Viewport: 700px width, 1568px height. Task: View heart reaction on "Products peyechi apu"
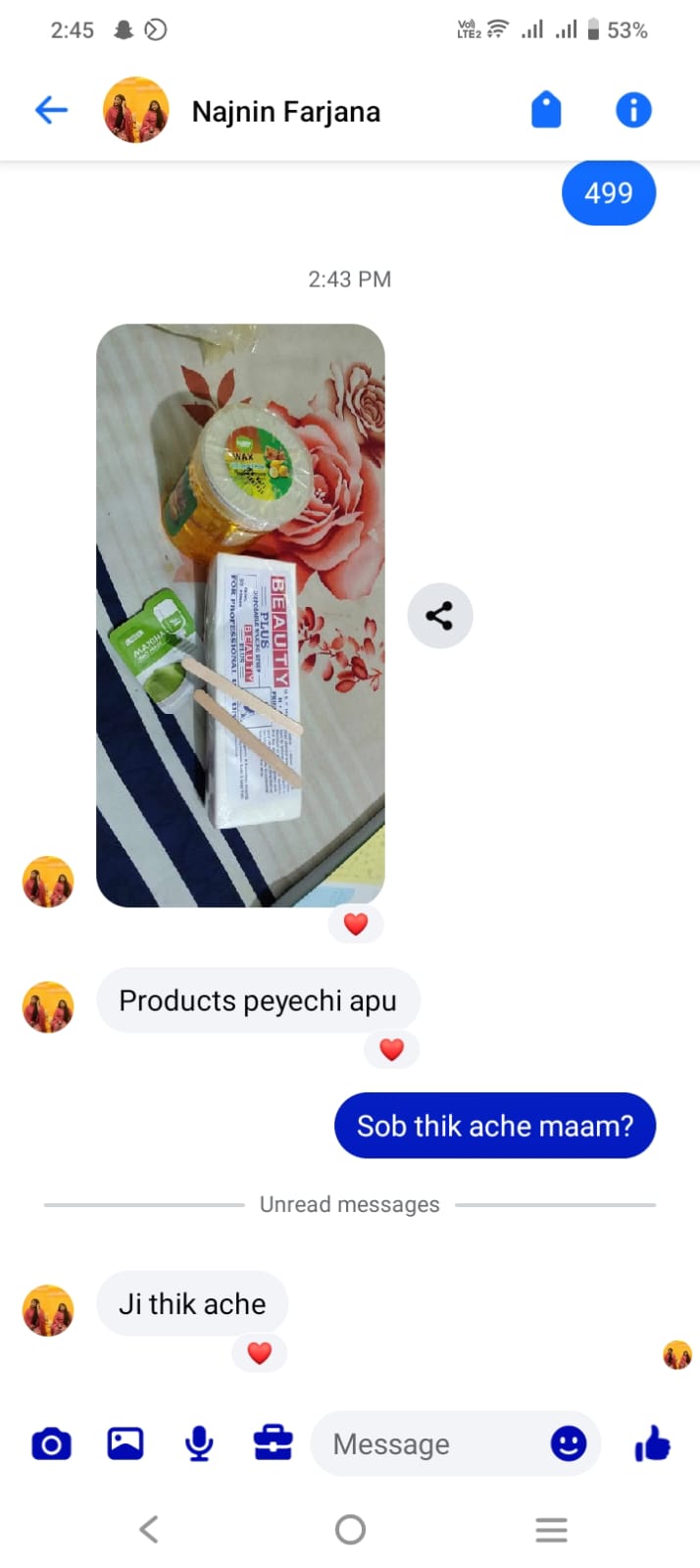[391, 1049]
